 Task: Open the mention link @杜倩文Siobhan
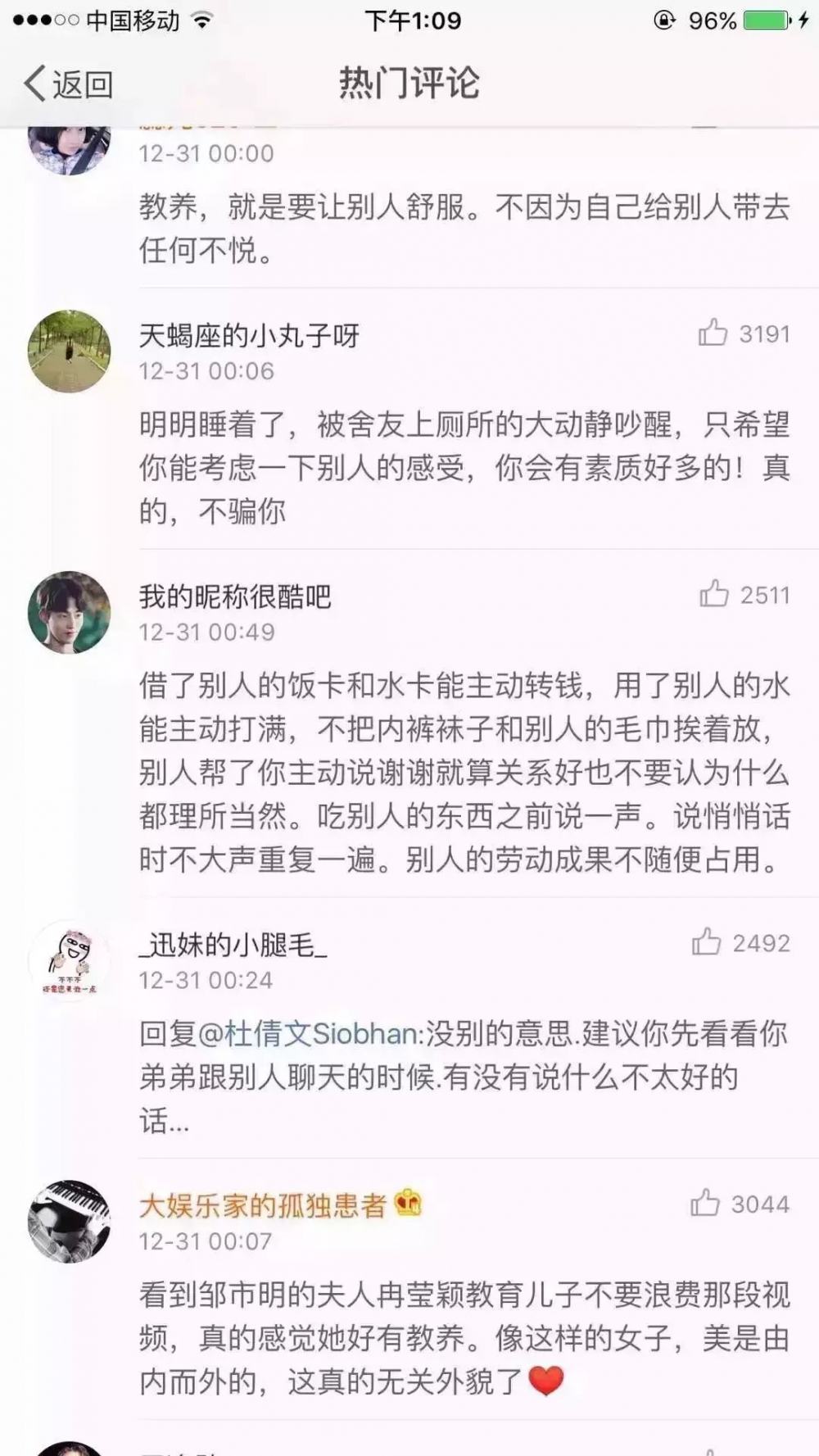[x=308, y=1033]
